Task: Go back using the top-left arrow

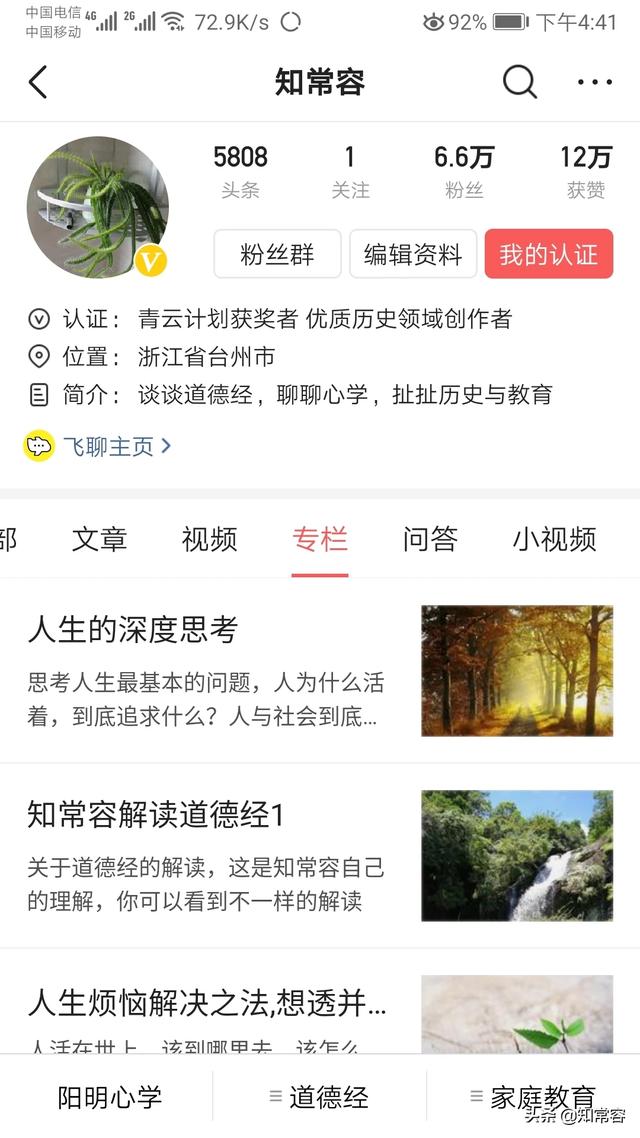Action: [38, 81]
